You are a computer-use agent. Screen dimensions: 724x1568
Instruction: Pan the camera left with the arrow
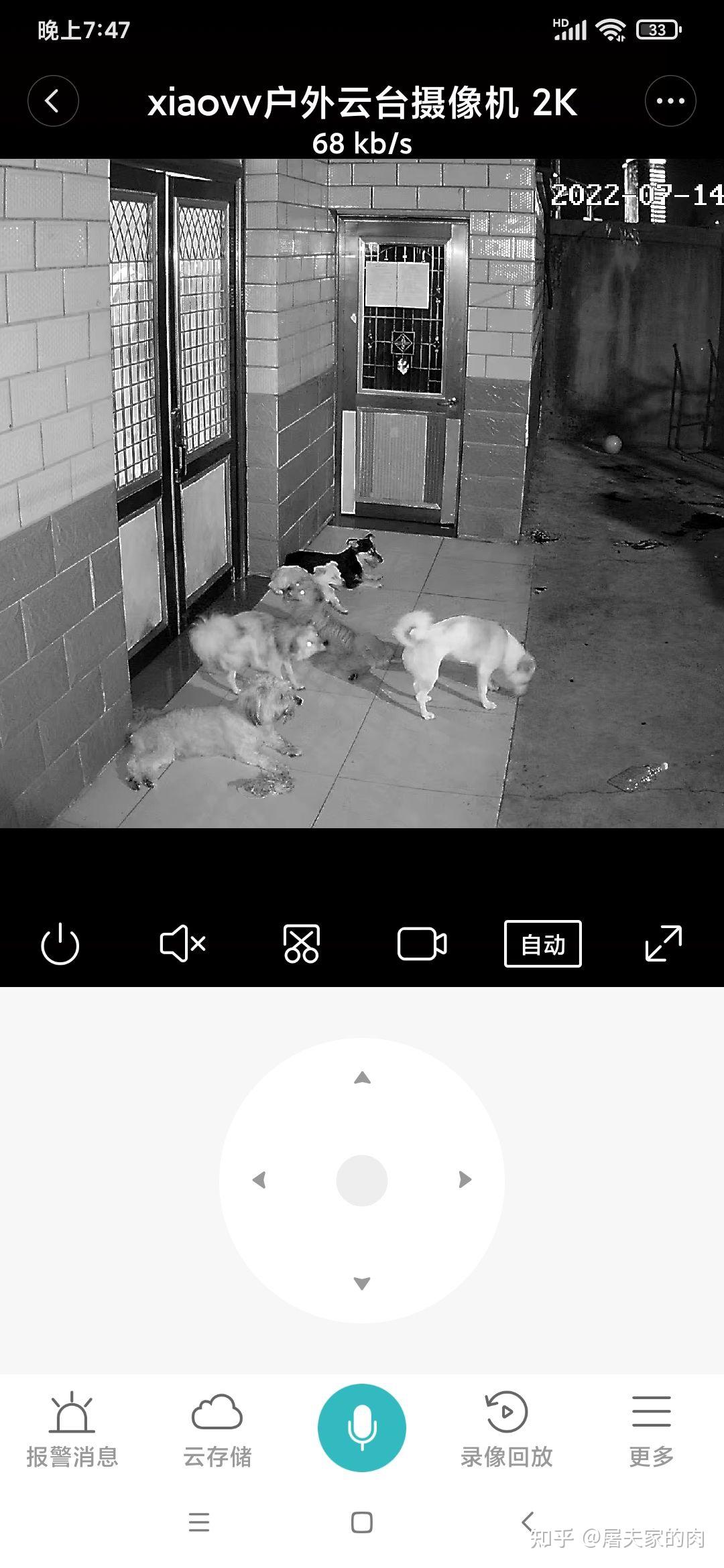click(259, 1180)
